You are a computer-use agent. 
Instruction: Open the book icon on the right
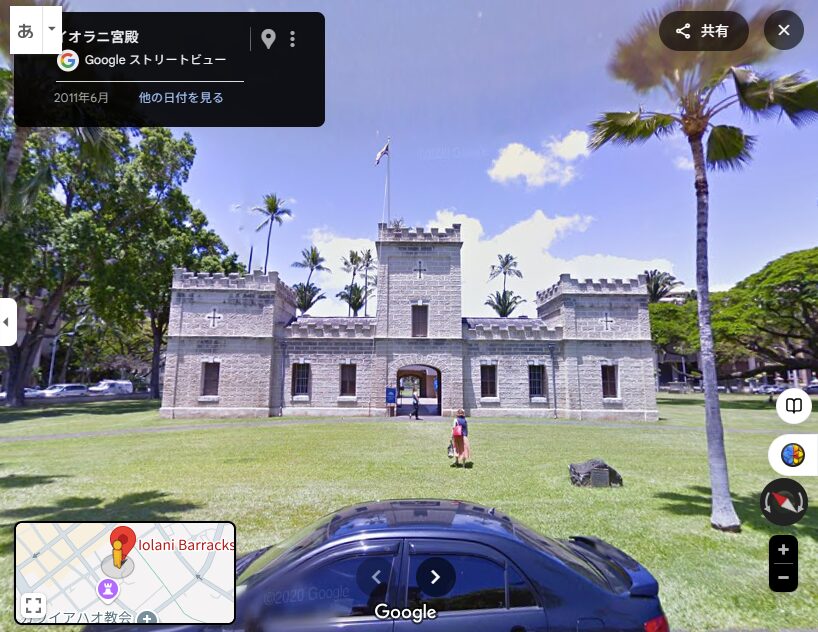pos(793,406)
